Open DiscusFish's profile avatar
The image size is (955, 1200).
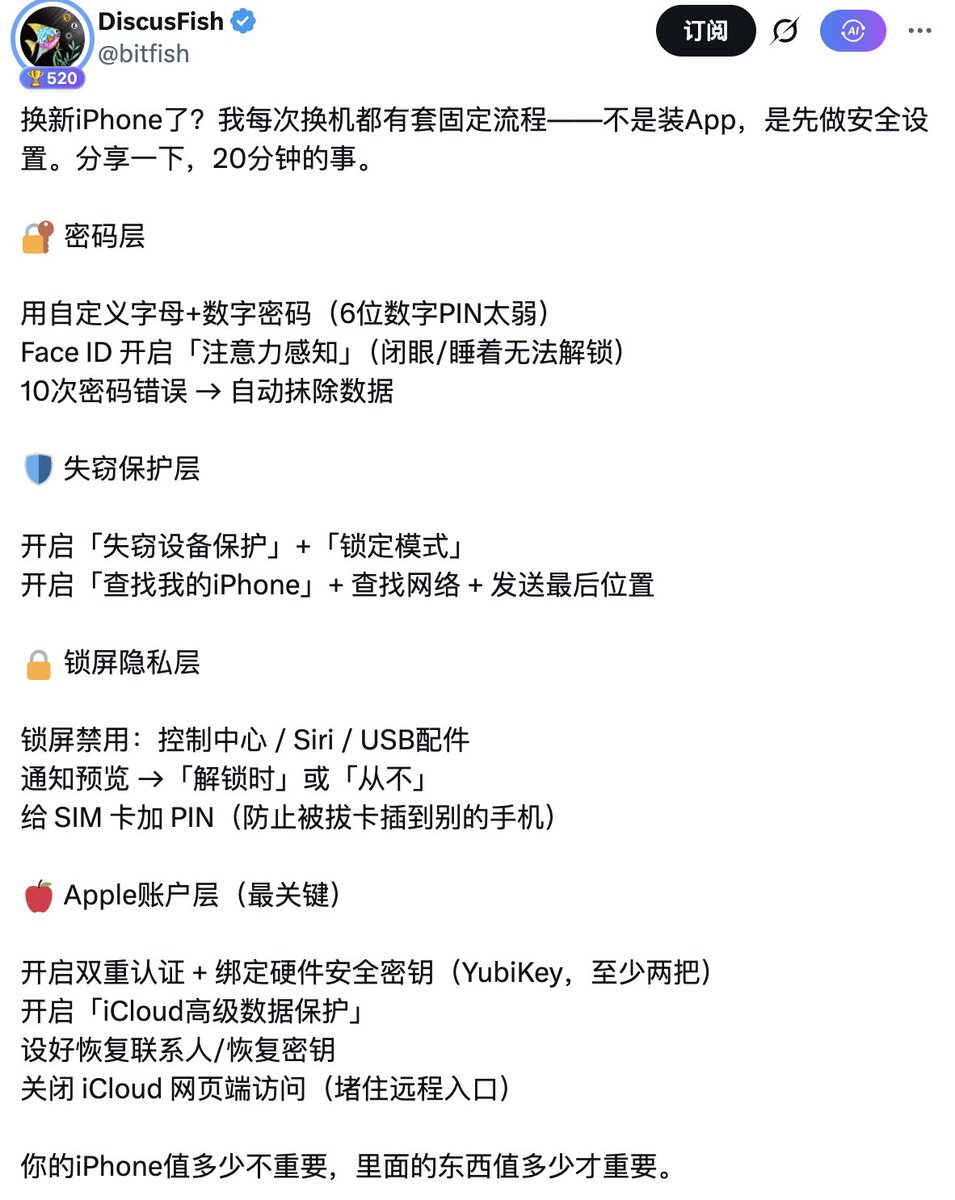click(50, 37)
